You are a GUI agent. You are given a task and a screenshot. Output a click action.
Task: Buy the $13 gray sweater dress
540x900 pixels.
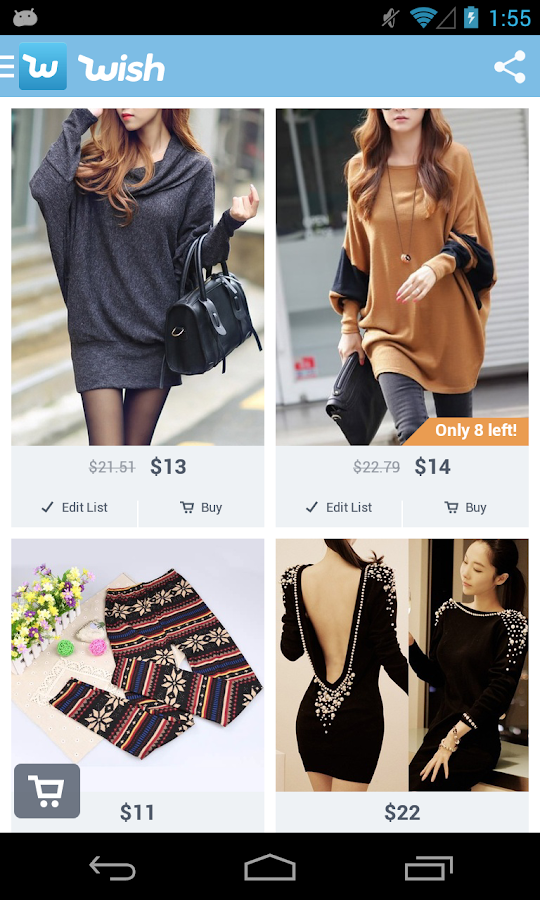(201, 507)
